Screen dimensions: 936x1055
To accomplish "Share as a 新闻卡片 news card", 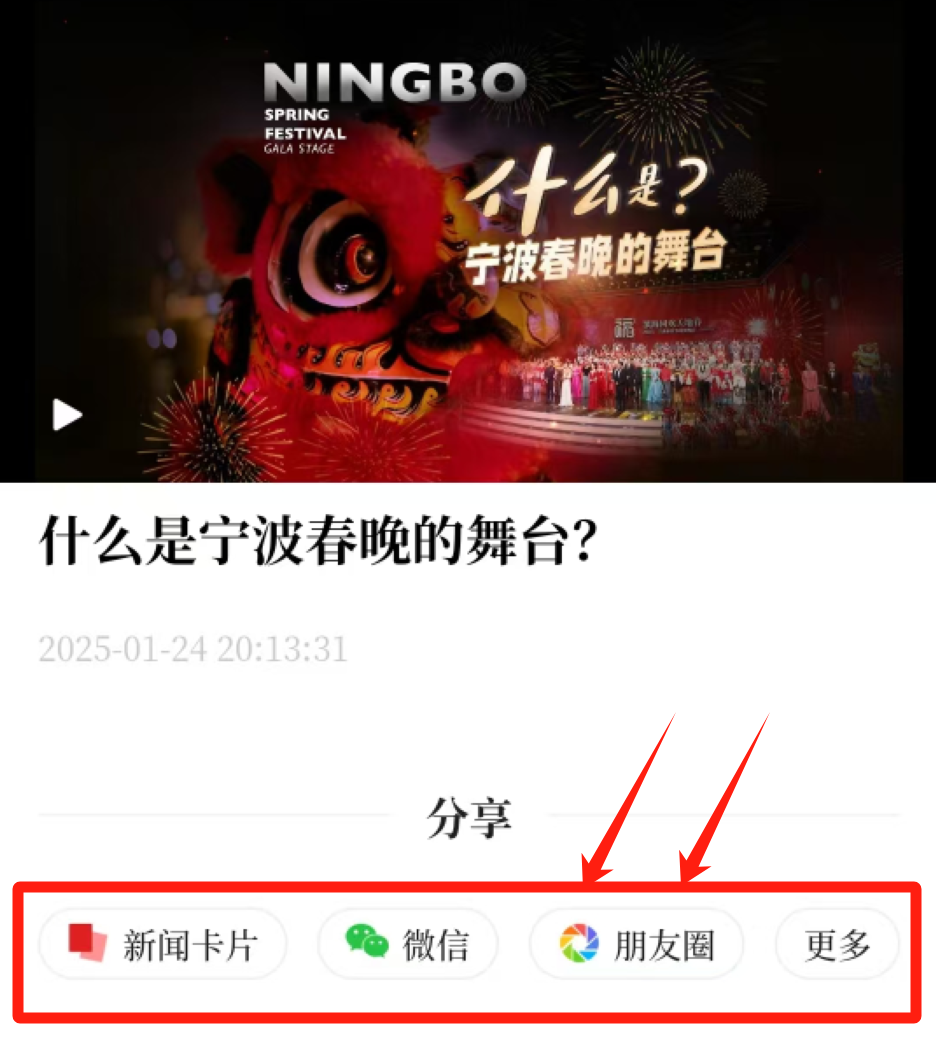I will pyautogui.click(x=163, y=943).
